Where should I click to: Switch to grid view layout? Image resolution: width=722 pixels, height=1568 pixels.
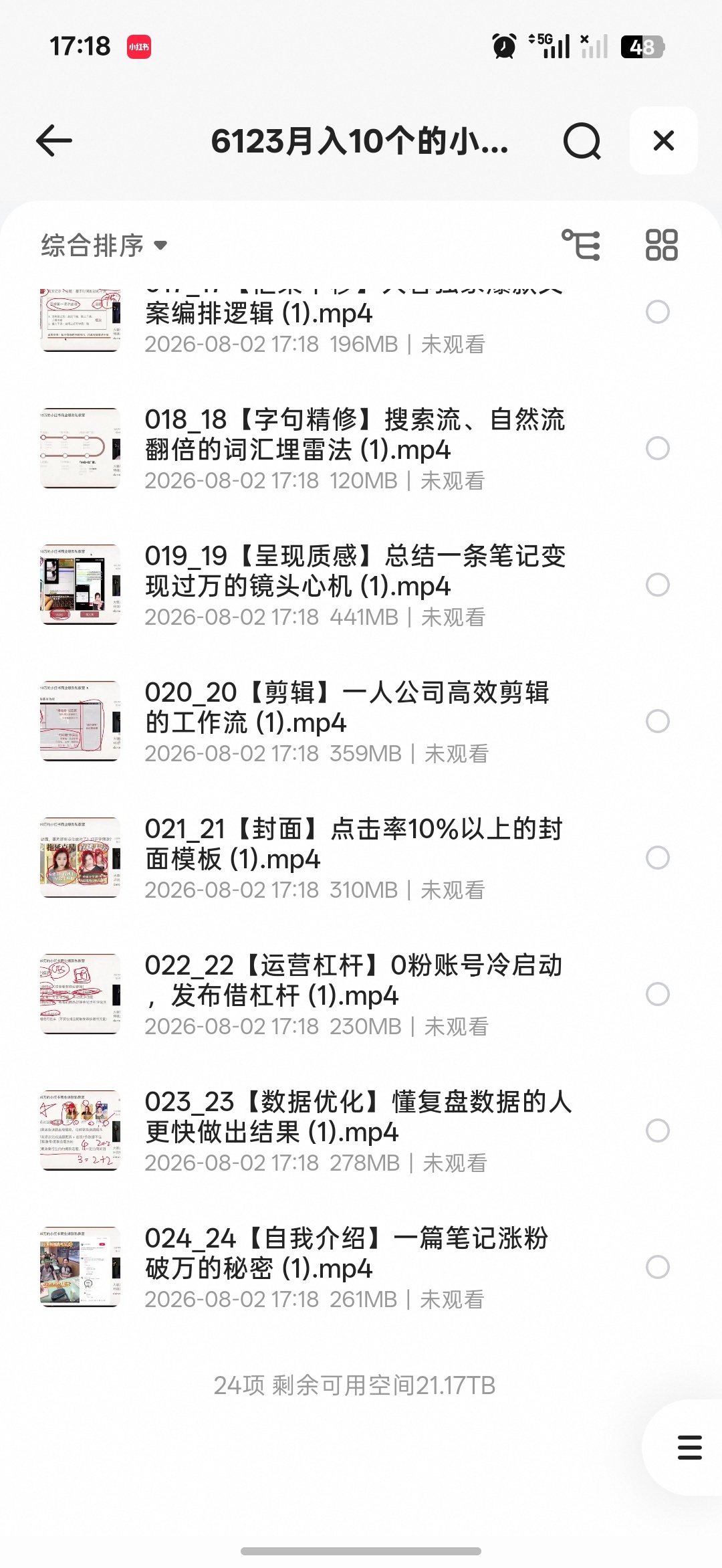tap(661, 245)
